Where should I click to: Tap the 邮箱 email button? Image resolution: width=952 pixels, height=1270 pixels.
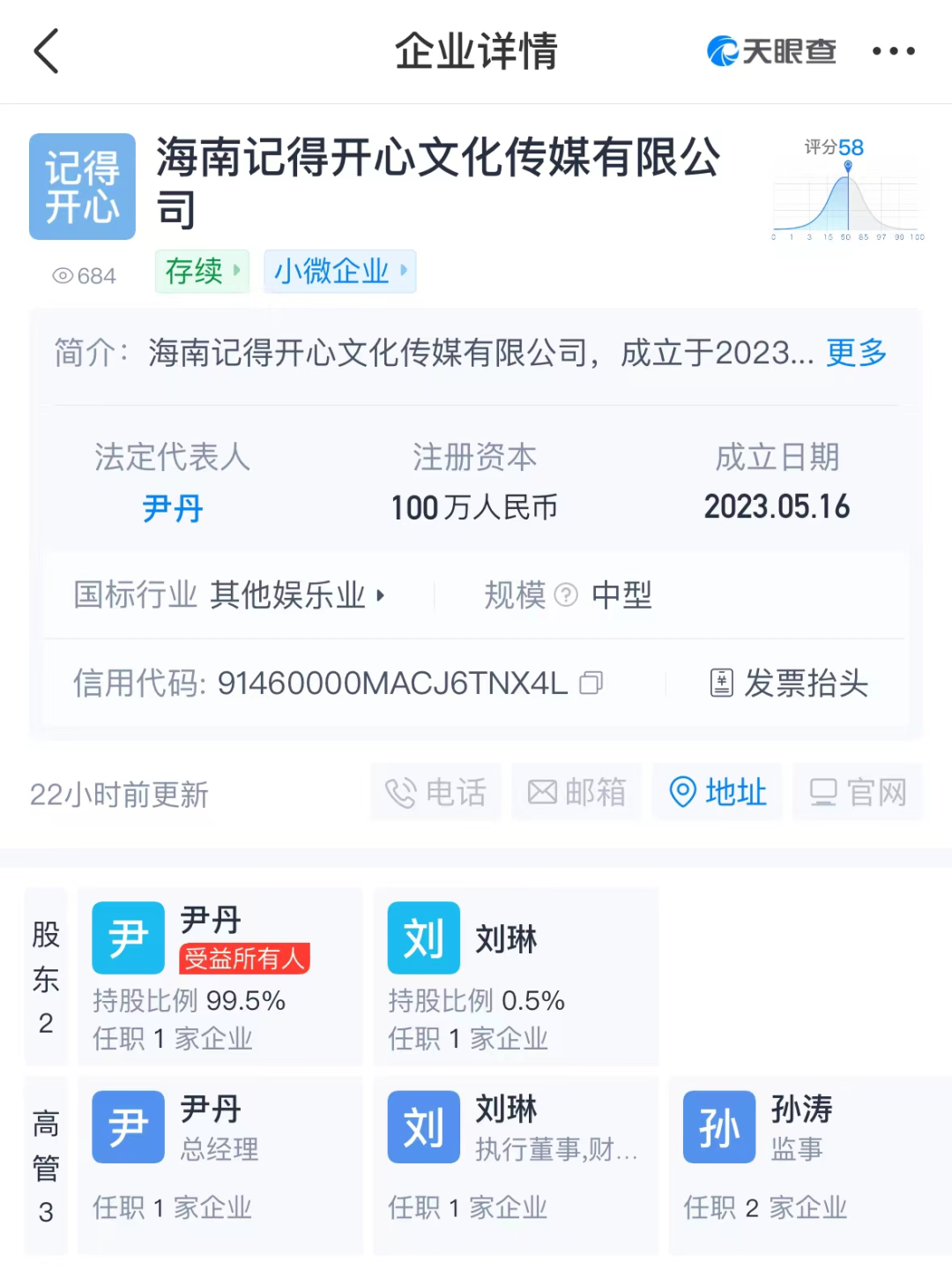576,792
